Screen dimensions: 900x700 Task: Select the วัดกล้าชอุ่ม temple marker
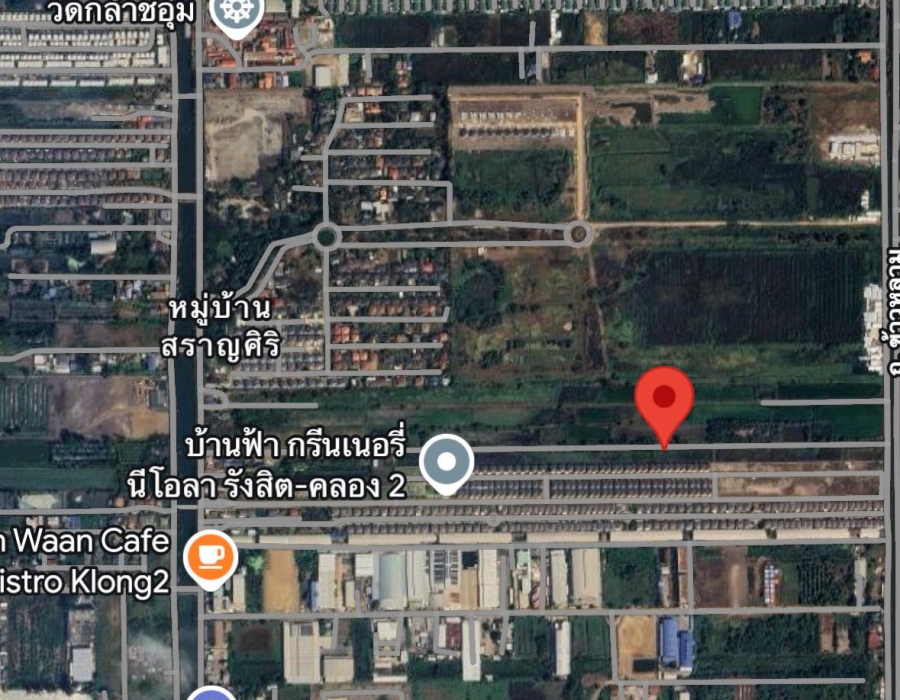[x=237, y=12]
